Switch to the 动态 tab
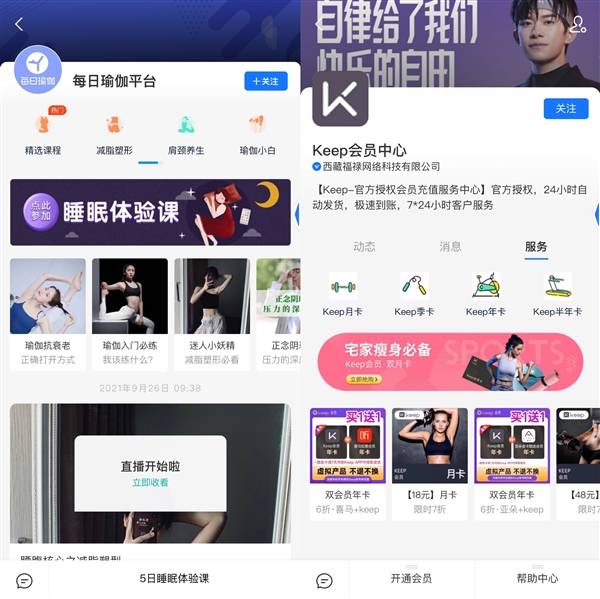Screen dimensions: 600x599 [364, 246]
